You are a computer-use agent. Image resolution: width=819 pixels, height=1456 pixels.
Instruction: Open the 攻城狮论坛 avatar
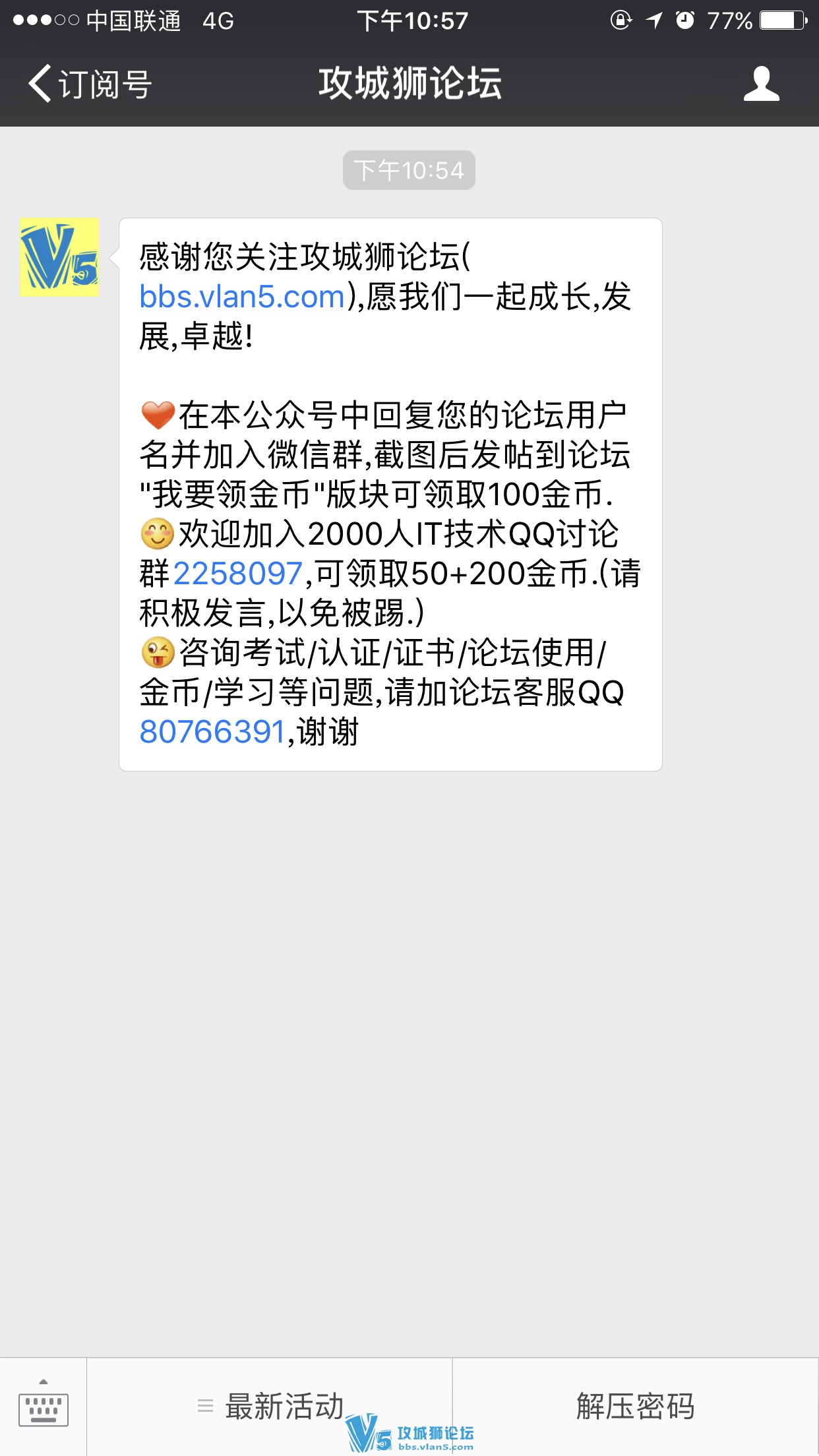59,257
